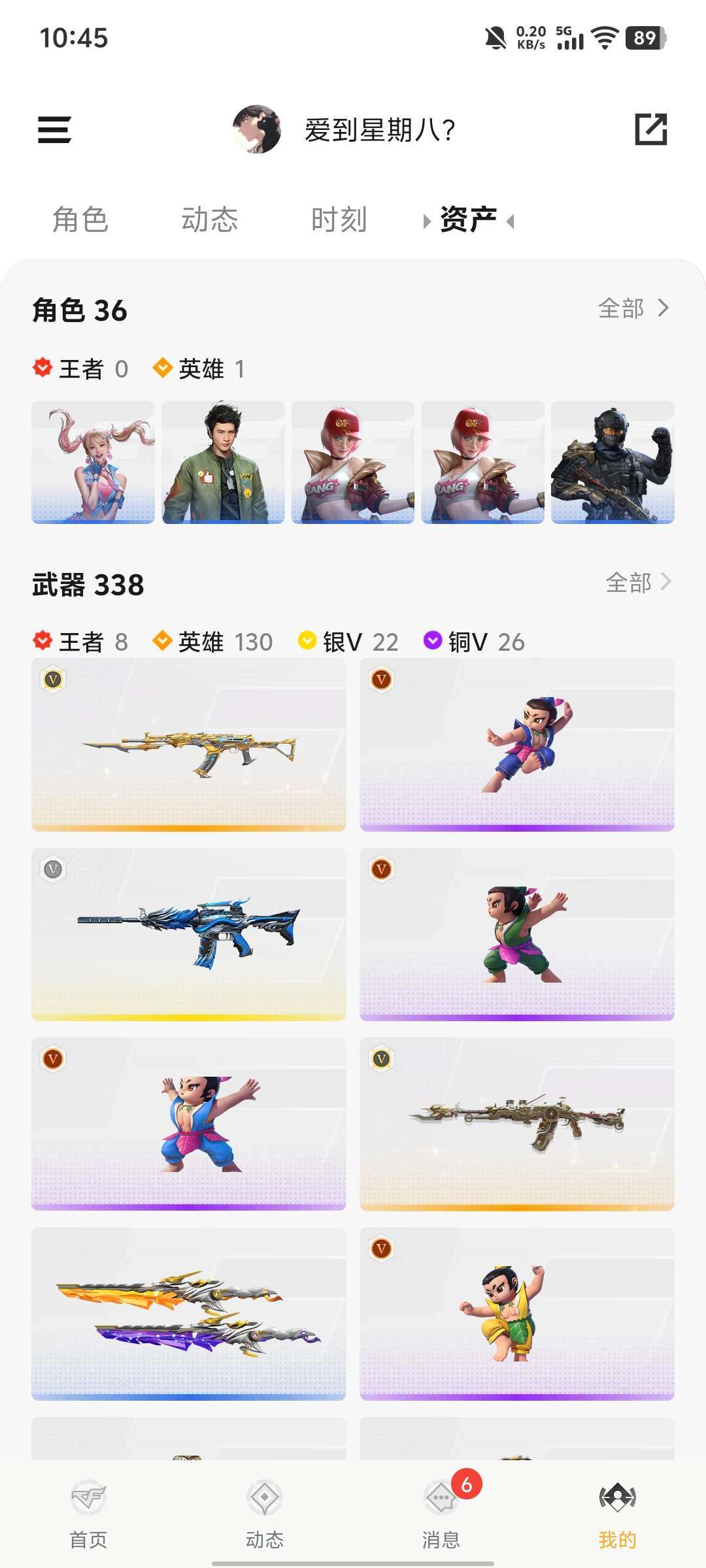Switch to the 时刻 tab
706x1568 pixels.
click(x=339, y=220)
